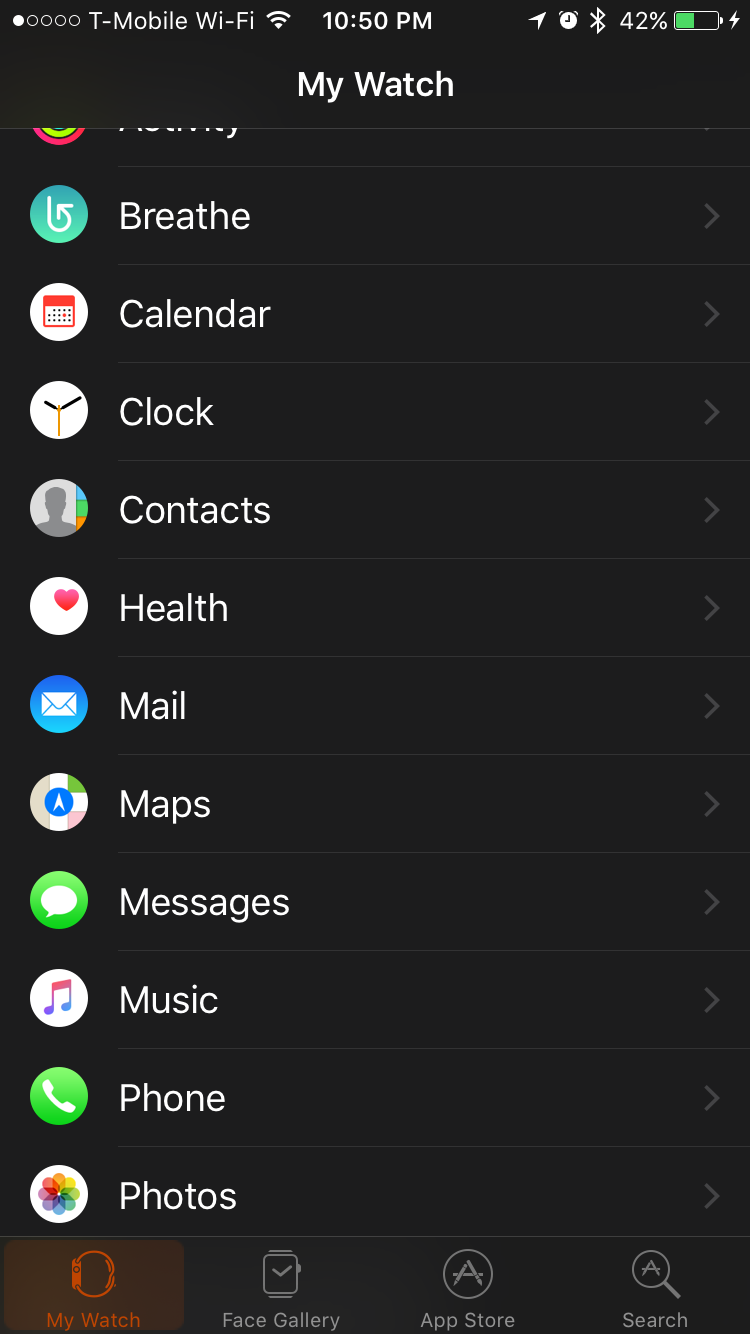Switch to the Face Gallery tab
This screenshot has height=1334, width=750.
[x=281, y=1288]
